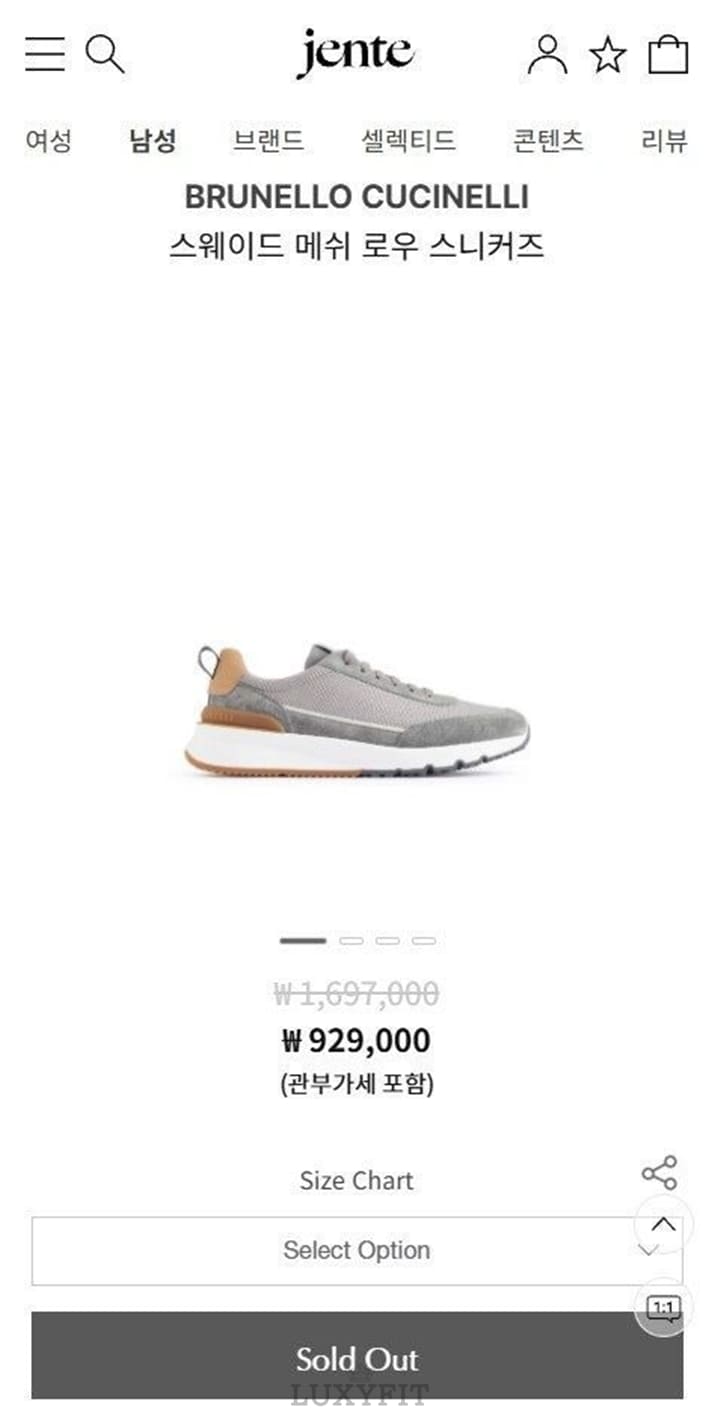Open the 브랜드 tab
The height and width of the screenshot is (1410, 720).
click(x=268, y=140)
